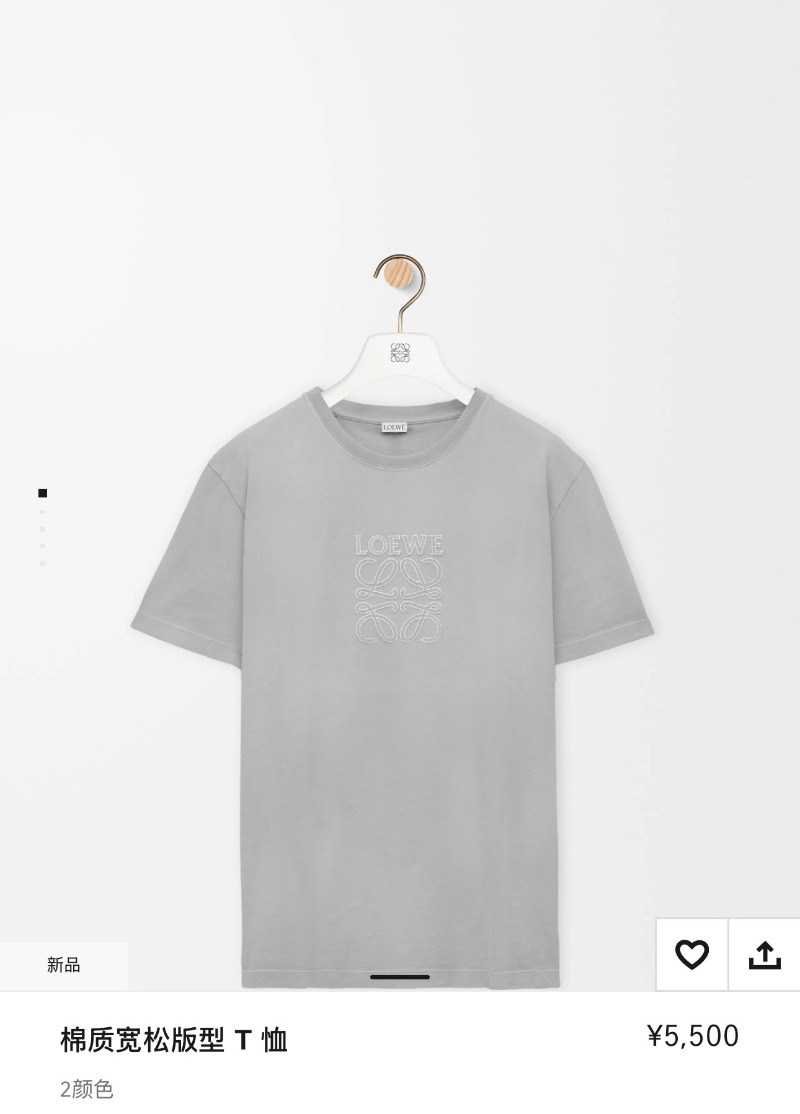The width and height of the screenshot is (800, 1114).
Task: Add this T-shirt to the wishlist
Action: (x=692, y=955)
